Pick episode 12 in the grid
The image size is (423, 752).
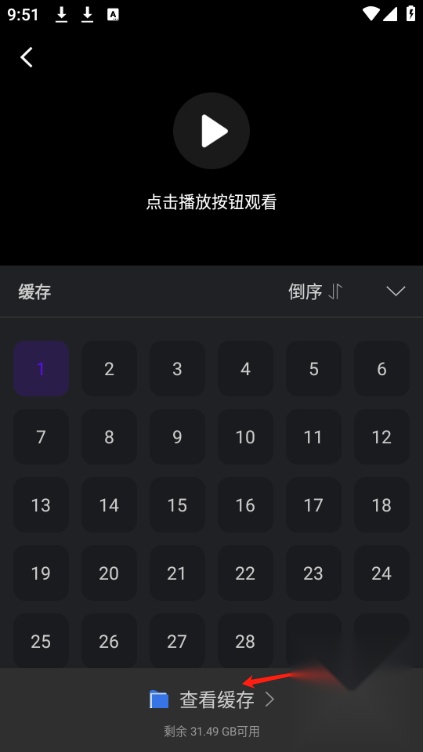coord(382,437)
